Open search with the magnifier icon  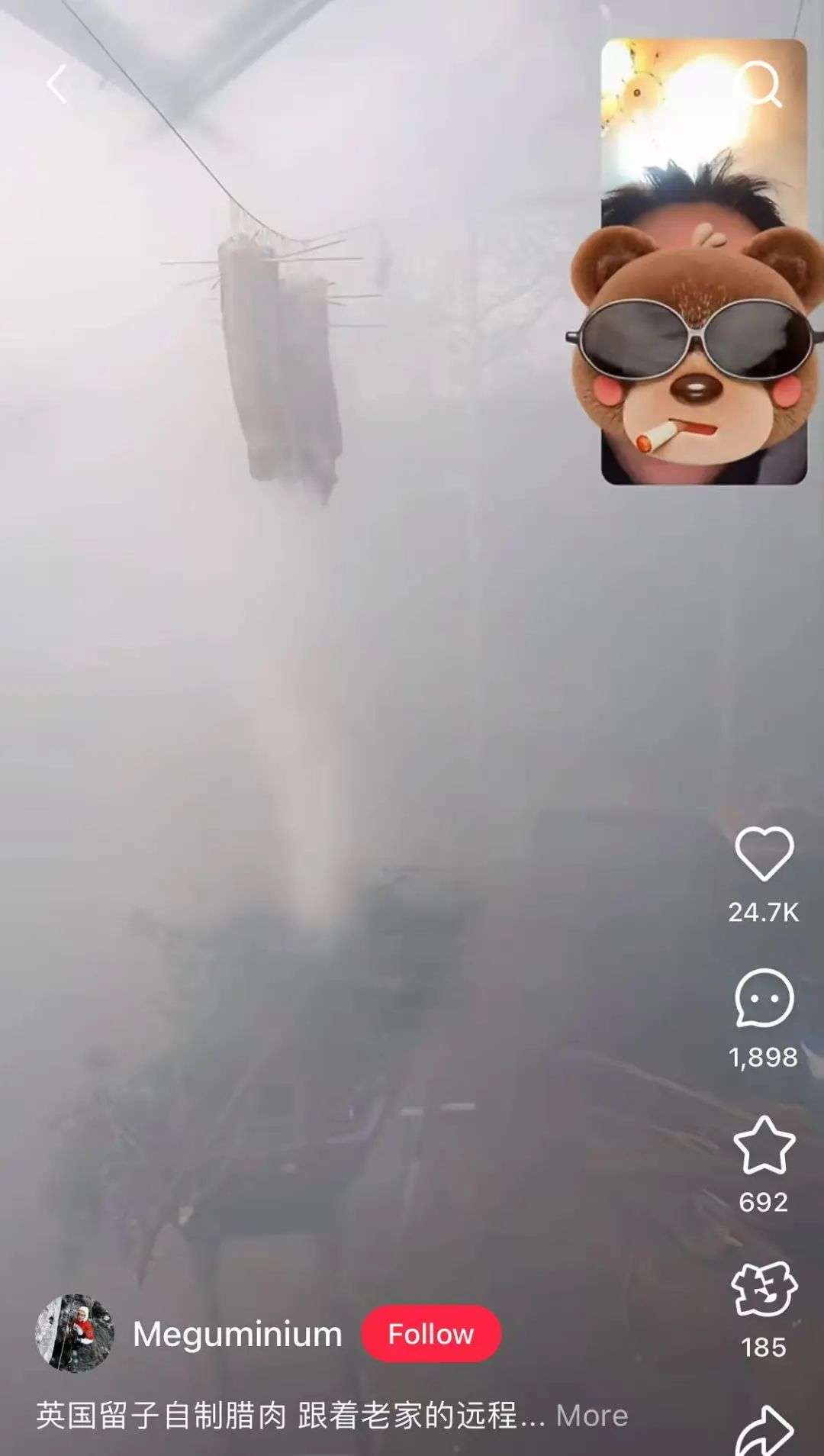coord(760,84)
